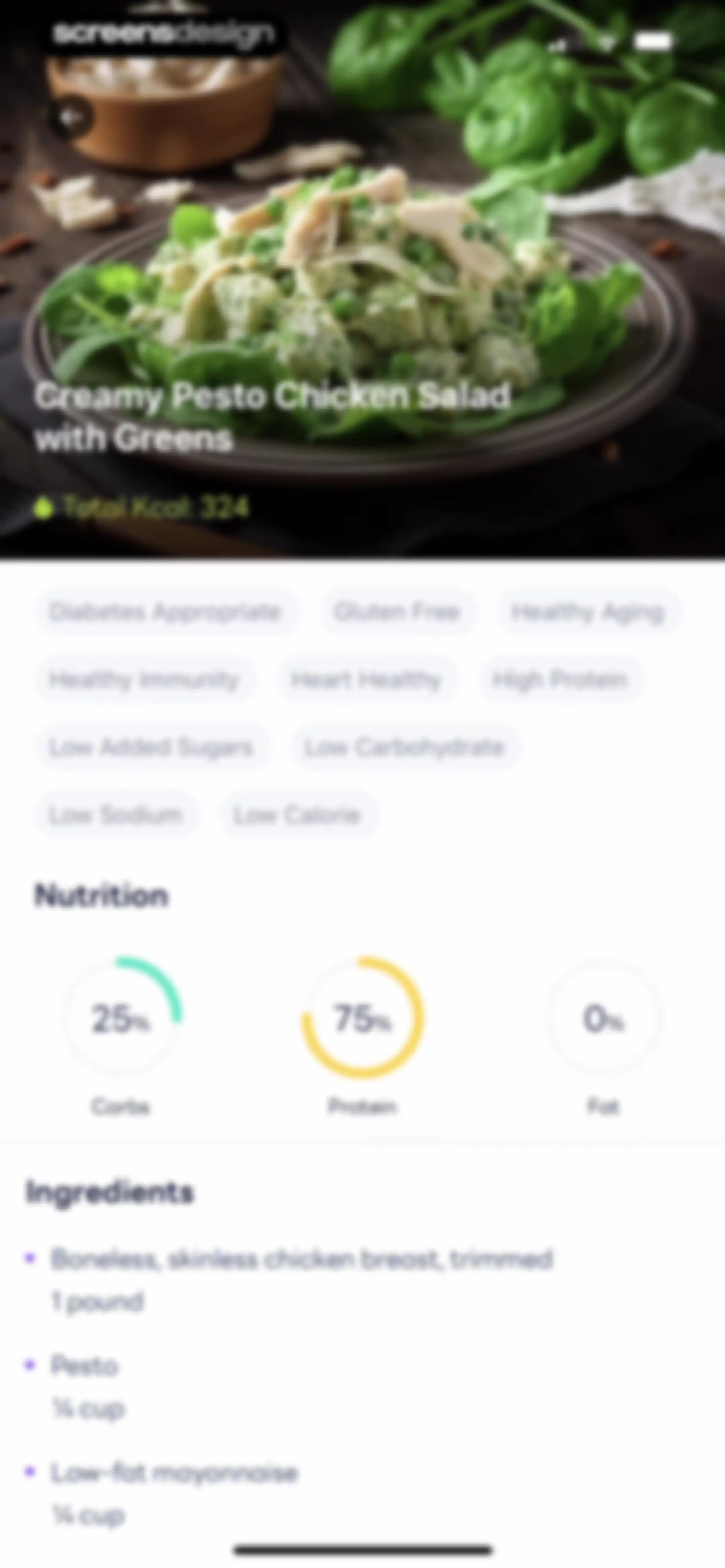Choose the Low Calorie tag
725x1568 pixels.
pos(298,815)
